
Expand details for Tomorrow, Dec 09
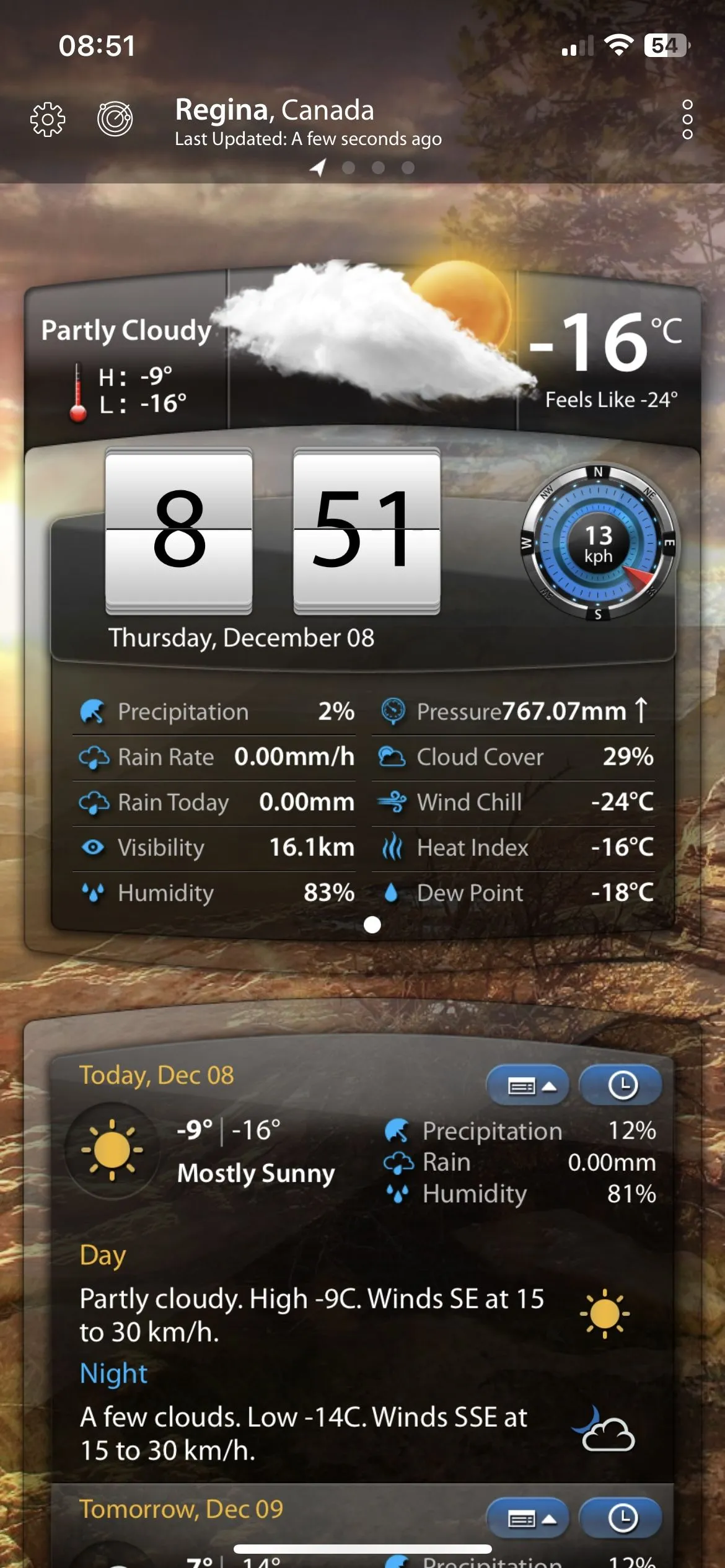(x=527, y=1518)
